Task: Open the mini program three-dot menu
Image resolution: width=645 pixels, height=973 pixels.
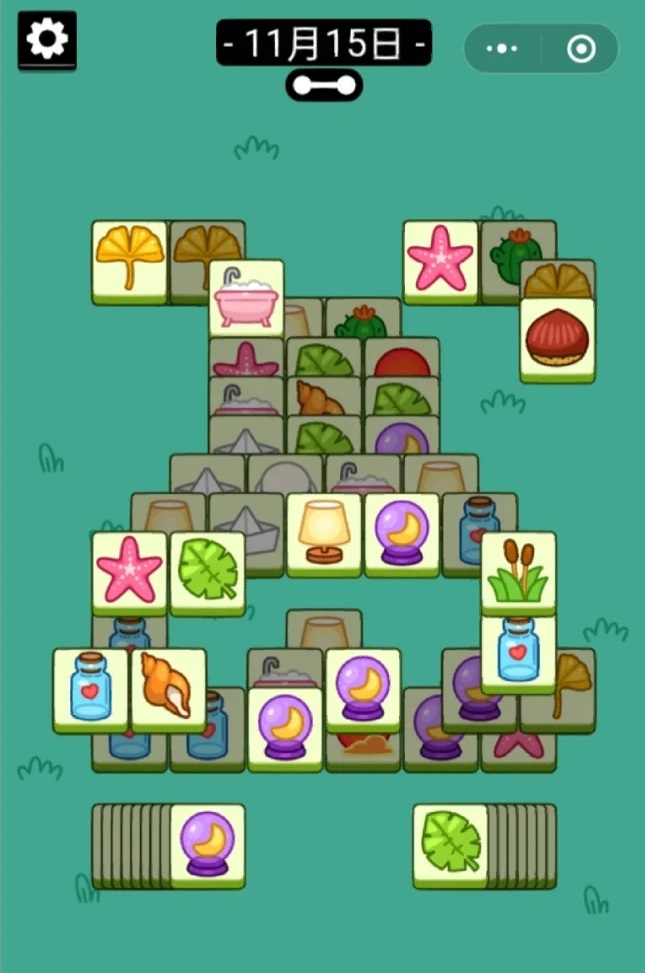Action: (503, 48)
